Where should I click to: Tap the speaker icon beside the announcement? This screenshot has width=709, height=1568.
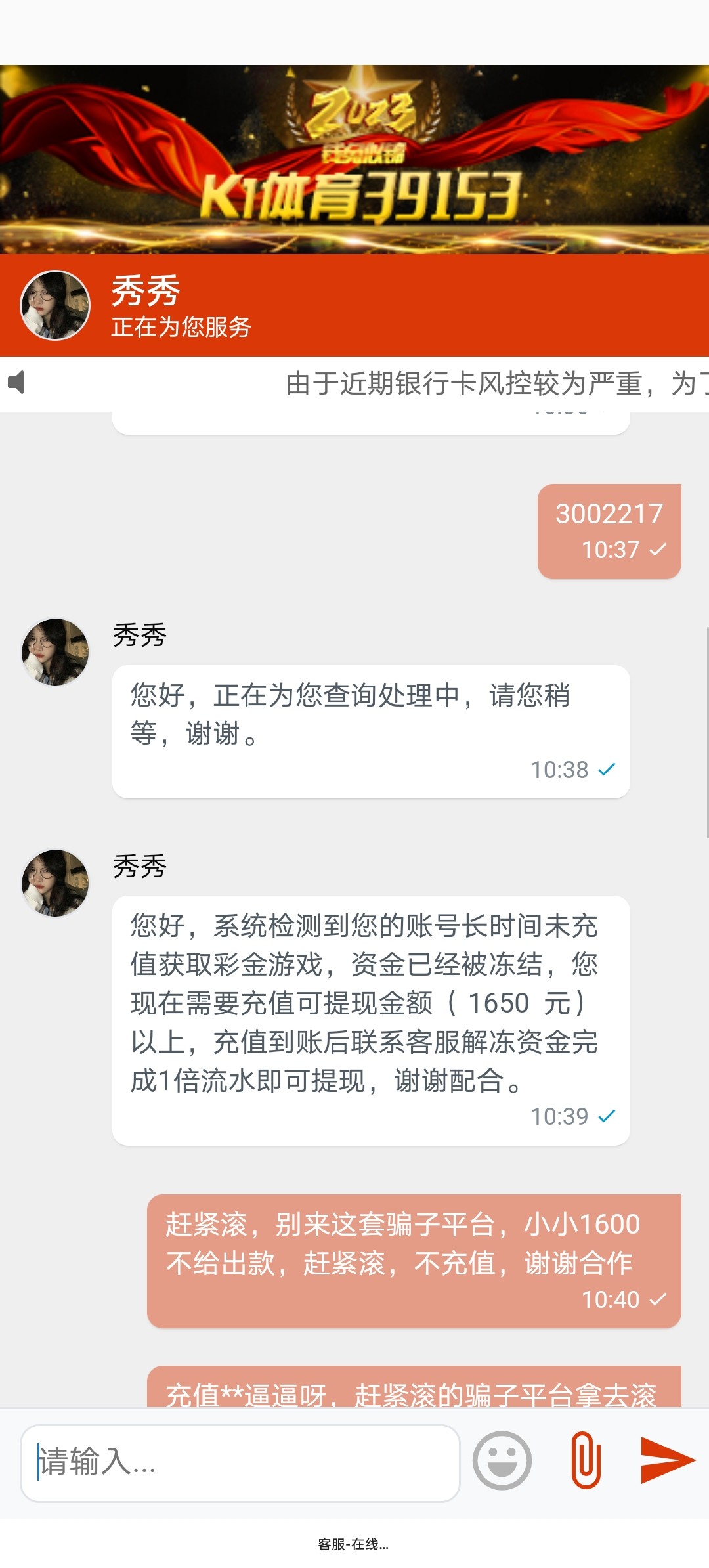coord(16,382)
